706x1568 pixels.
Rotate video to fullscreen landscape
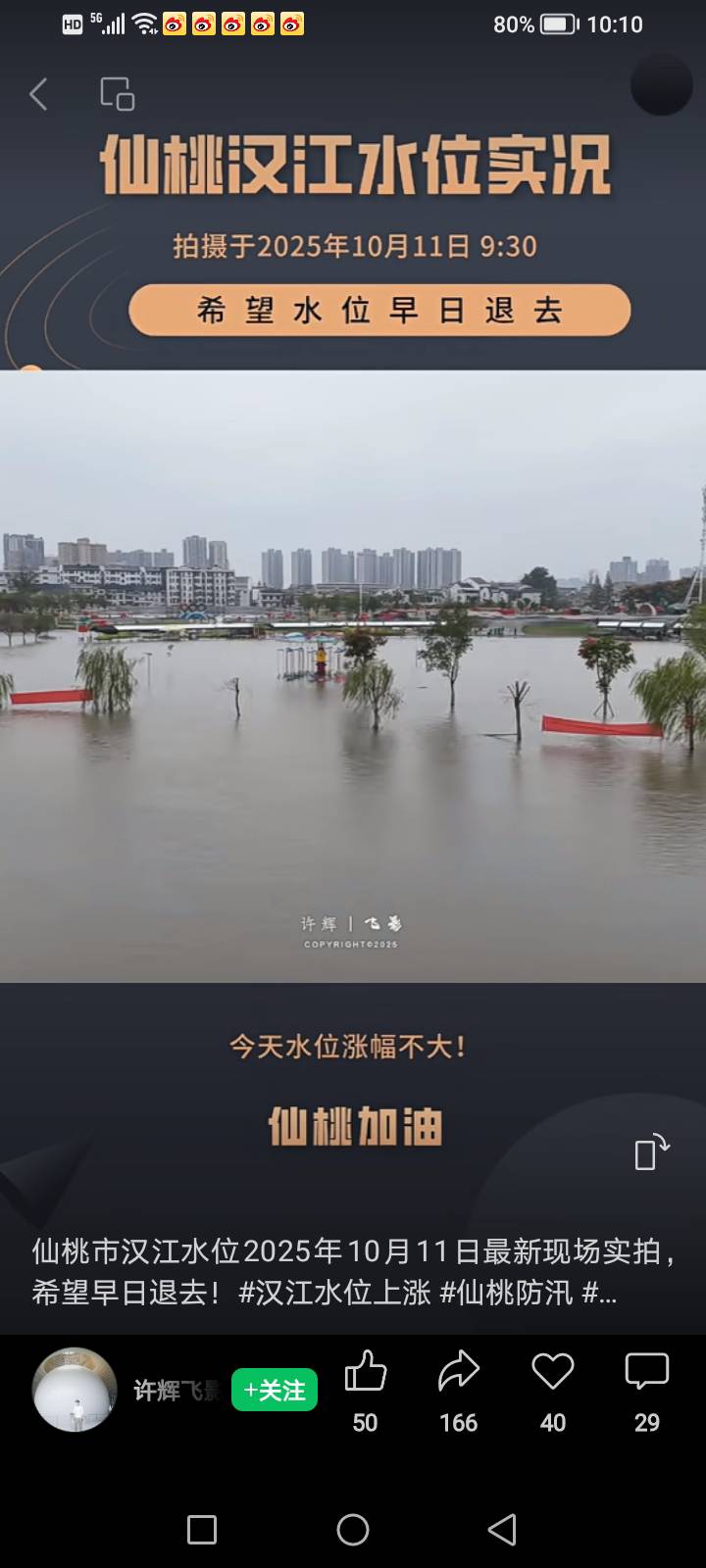coord(651,1152)
